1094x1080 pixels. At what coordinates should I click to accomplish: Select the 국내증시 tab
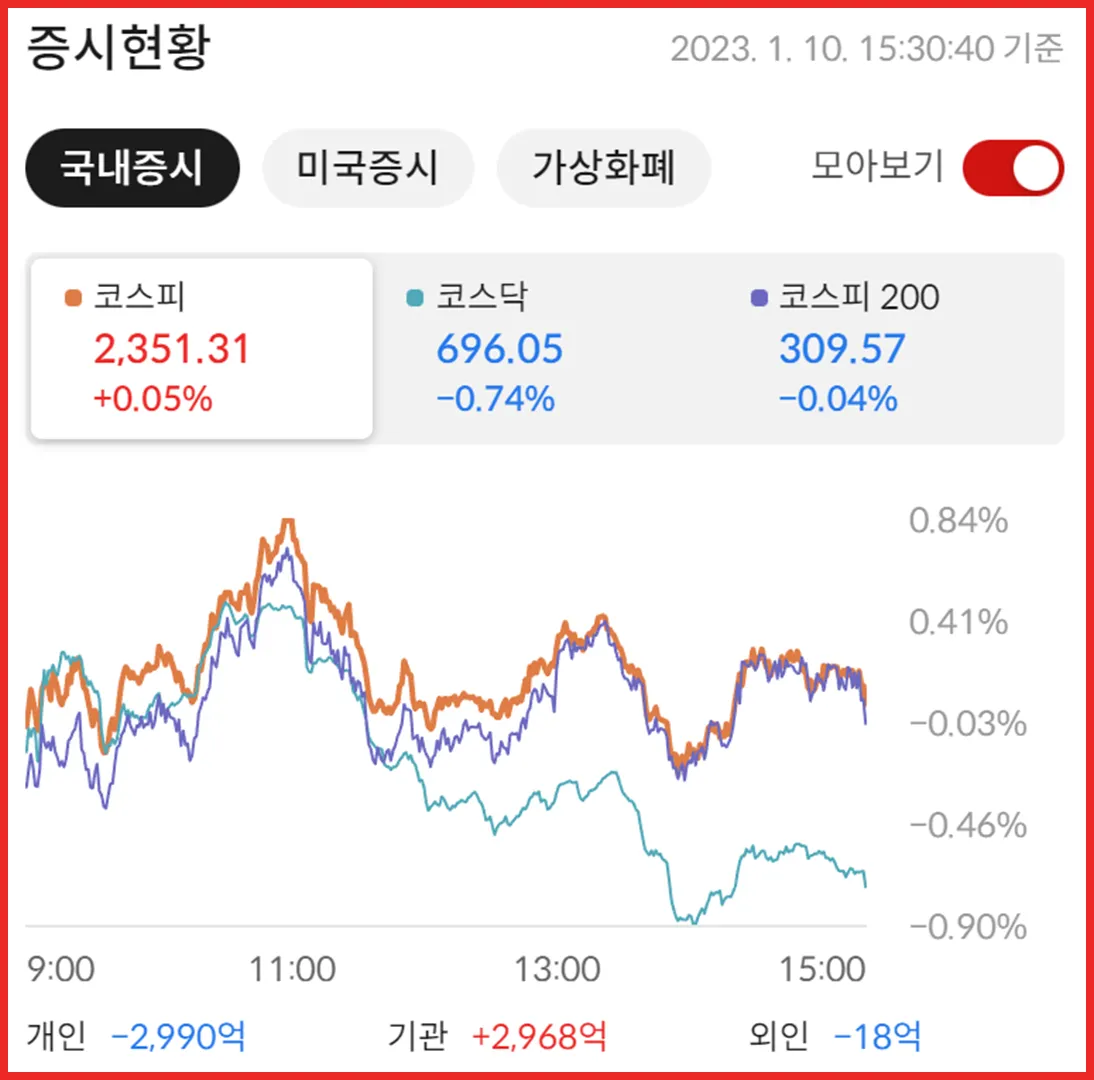tap(132, 168)
